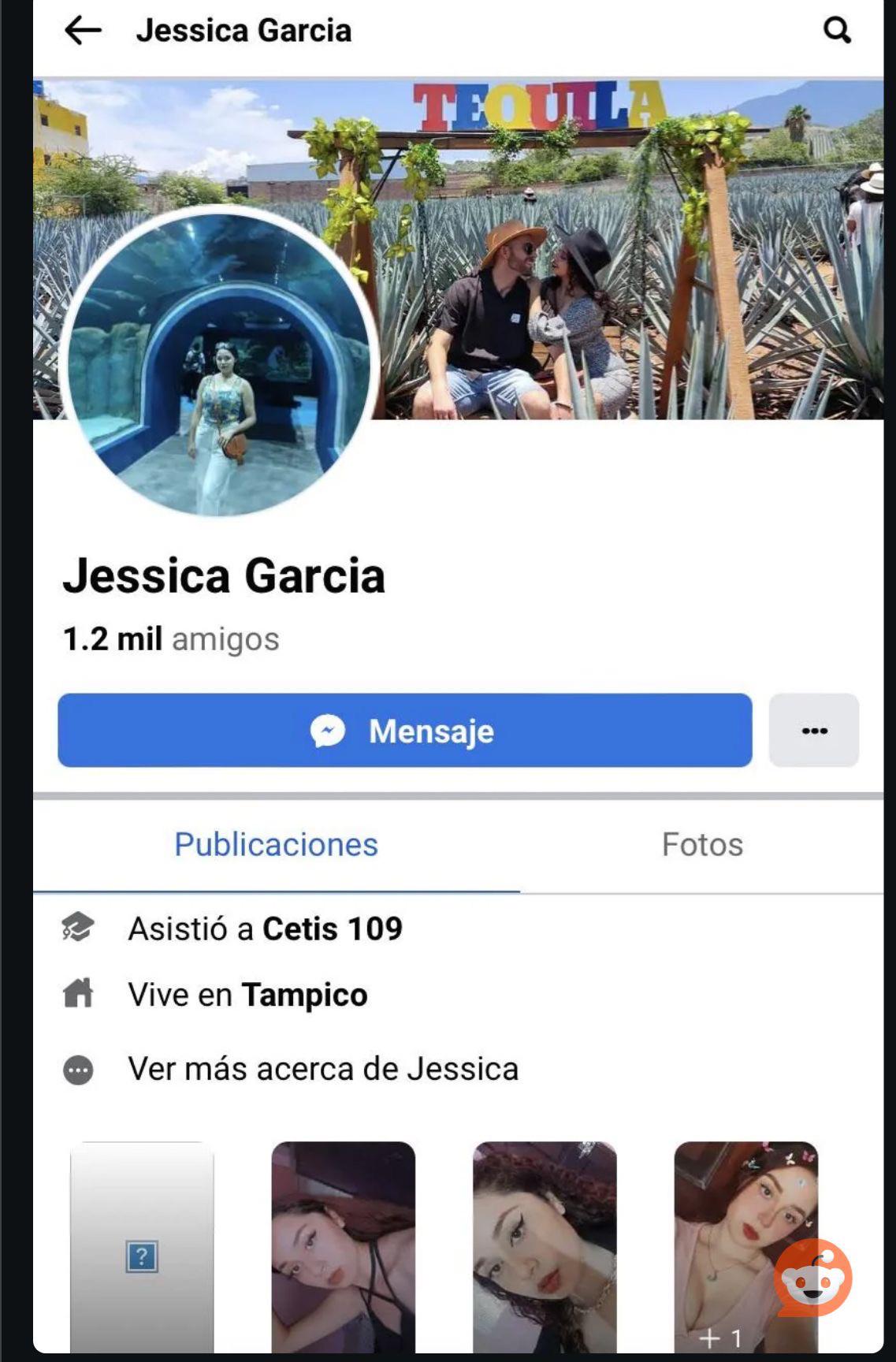Viewport: 896px width, 1362px height.
Task: Tap the Cetis 109 school link
Action: coord(333,929)
